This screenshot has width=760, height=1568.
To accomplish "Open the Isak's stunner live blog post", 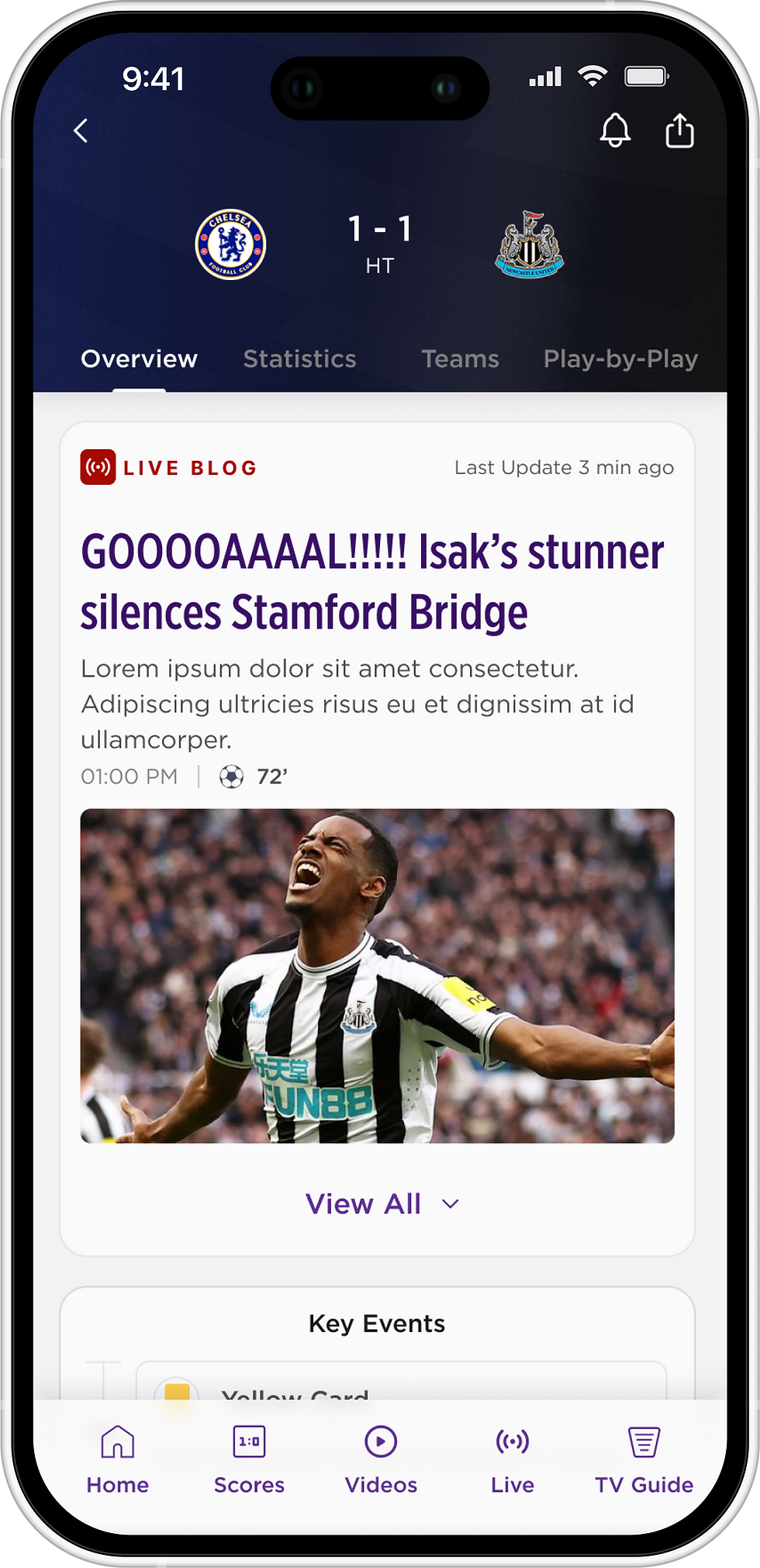I will coord(372,582).
